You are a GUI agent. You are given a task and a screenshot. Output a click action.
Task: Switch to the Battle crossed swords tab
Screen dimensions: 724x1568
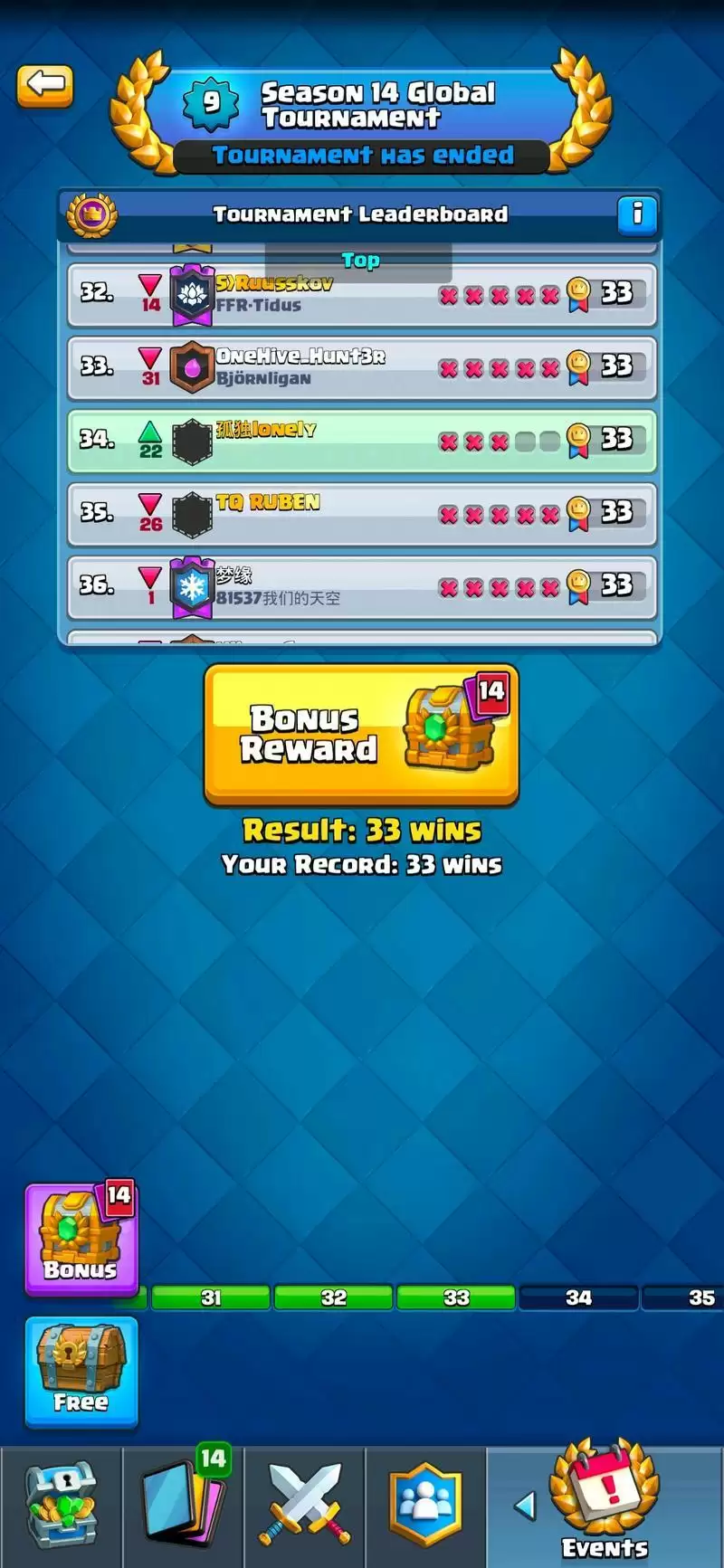pos(305,1506)
